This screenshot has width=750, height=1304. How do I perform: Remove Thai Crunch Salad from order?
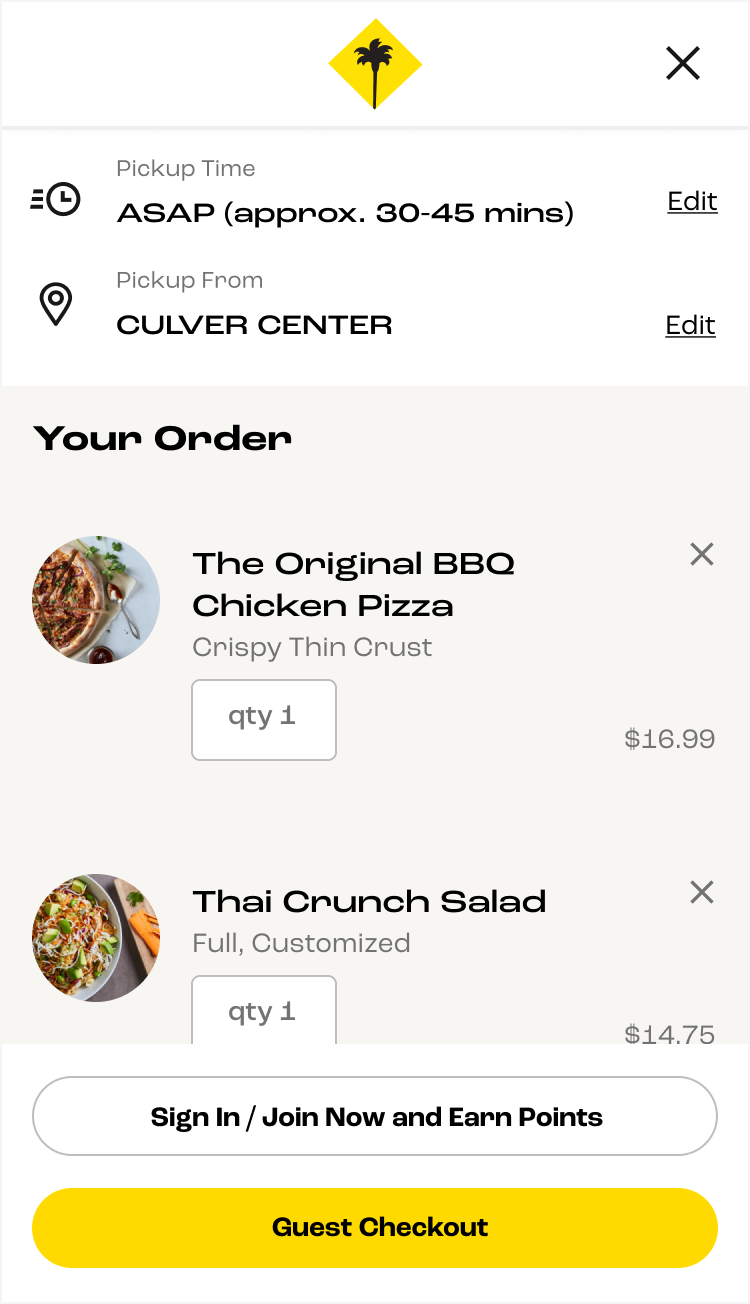tap(702, 892)
